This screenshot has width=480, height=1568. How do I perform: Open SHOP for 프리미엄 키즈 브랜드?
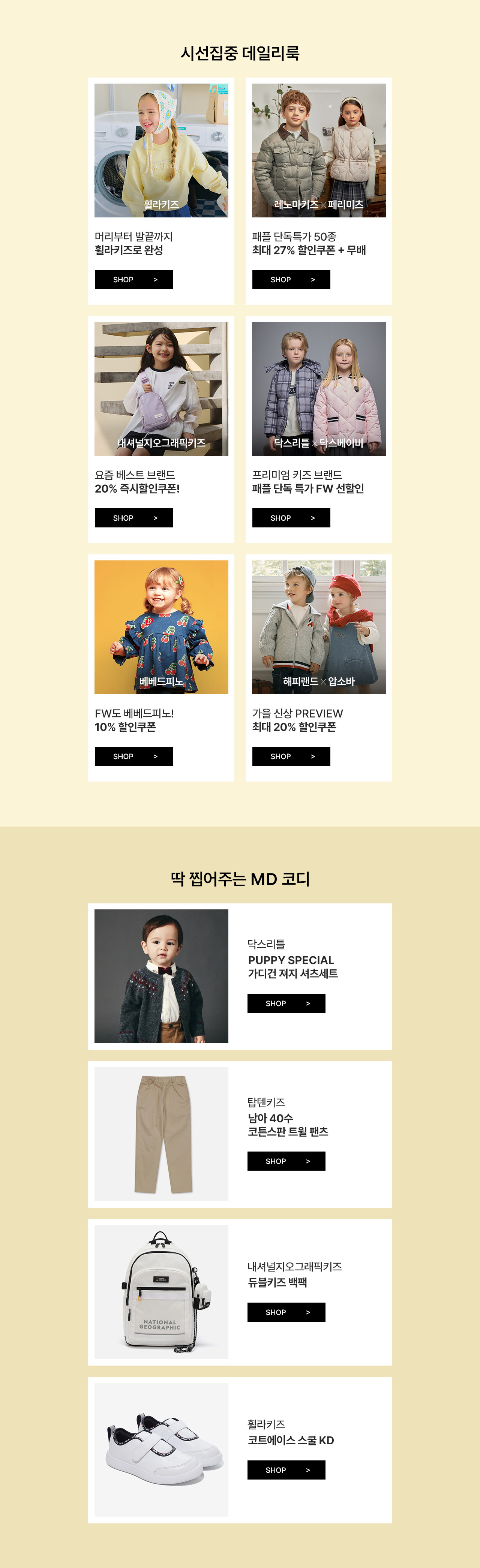tap(291, 518)
